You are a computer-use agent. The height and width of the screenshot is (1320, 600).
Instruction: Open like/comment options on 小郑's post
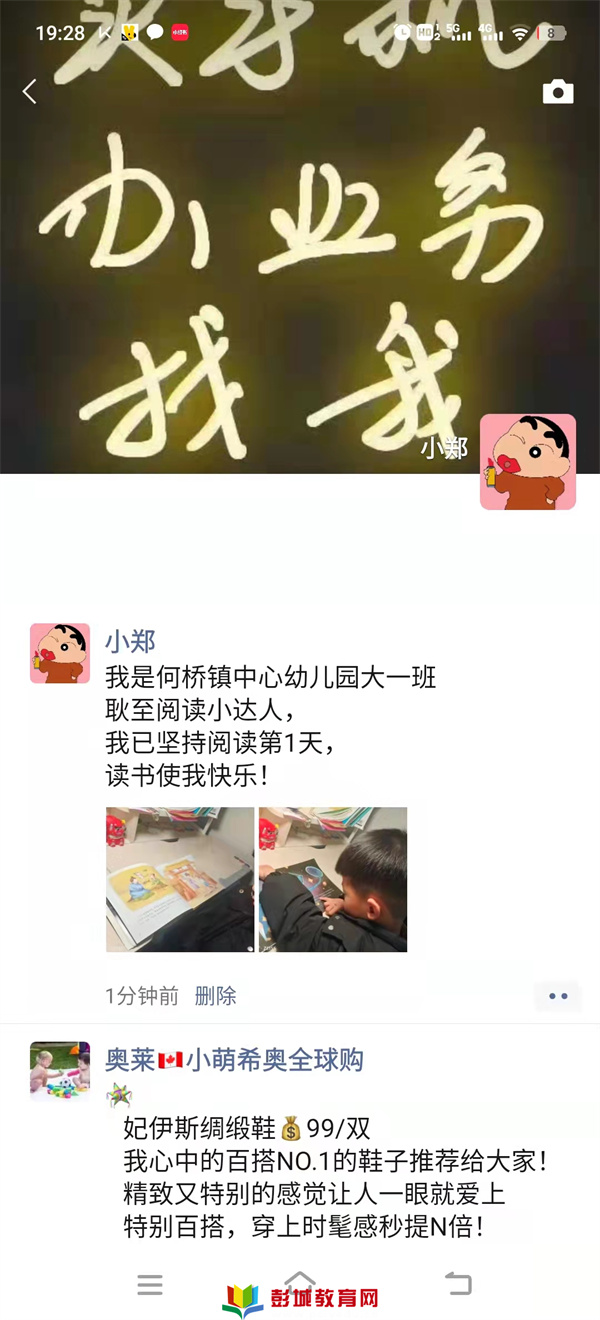(558, 996)
